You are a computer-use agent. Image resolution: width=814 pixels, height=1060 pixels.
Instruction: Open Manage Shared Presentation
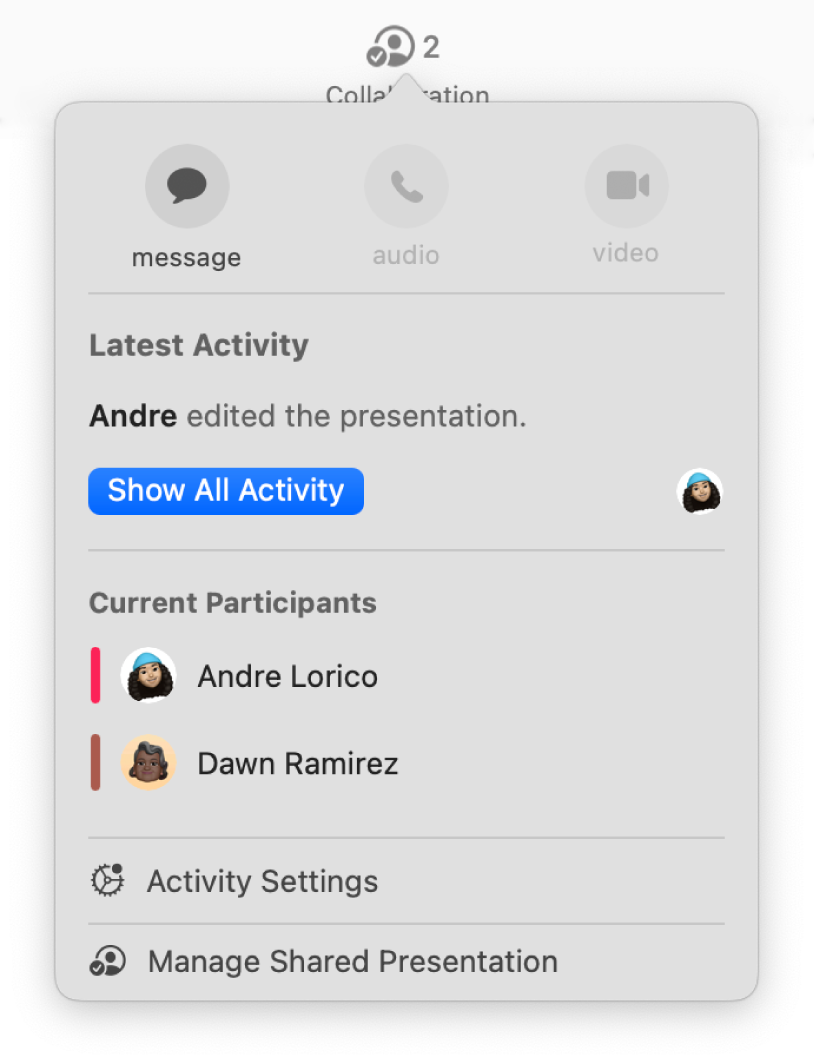[x=352, y=962]
